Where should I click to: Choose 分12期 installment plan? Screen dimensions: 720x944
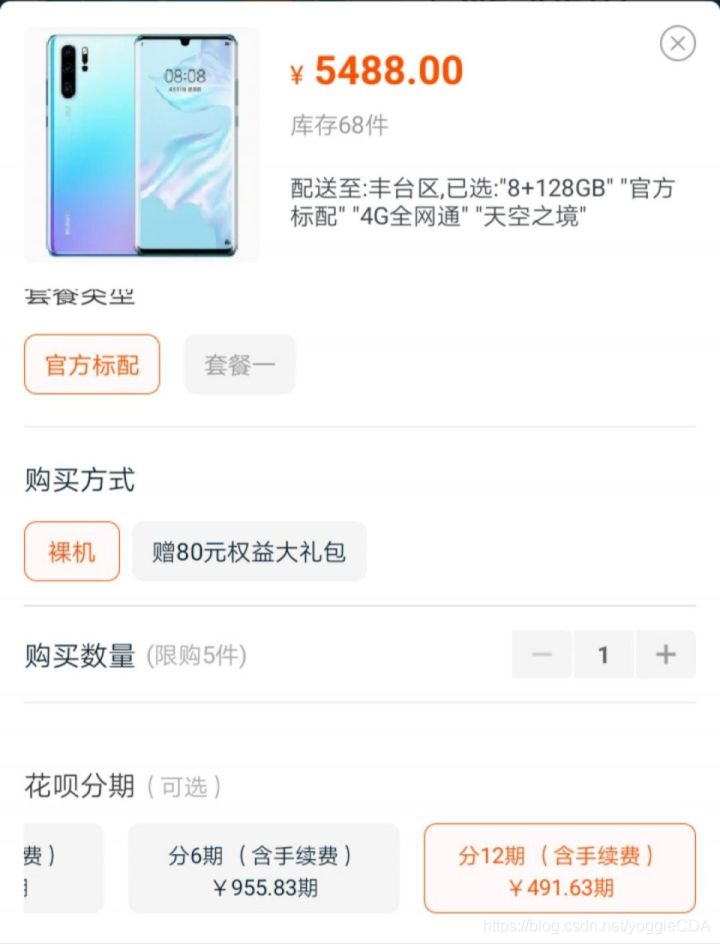pos(559,869)
